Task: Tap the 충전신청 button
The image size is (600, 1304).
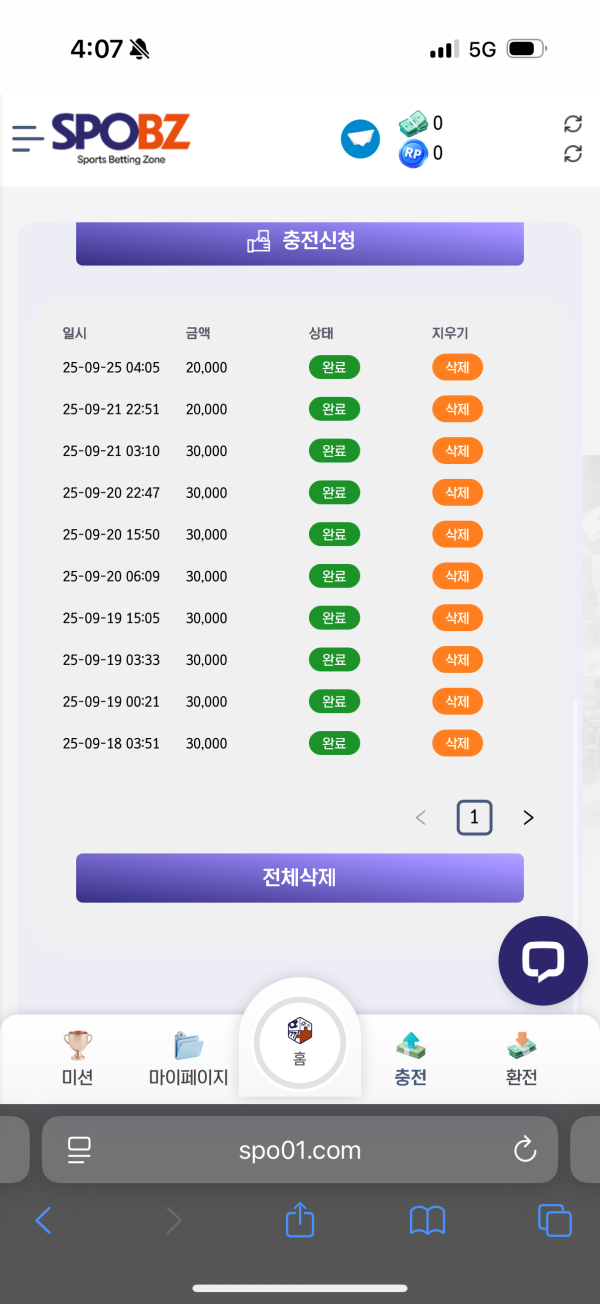Action: (x=300, y=241)
